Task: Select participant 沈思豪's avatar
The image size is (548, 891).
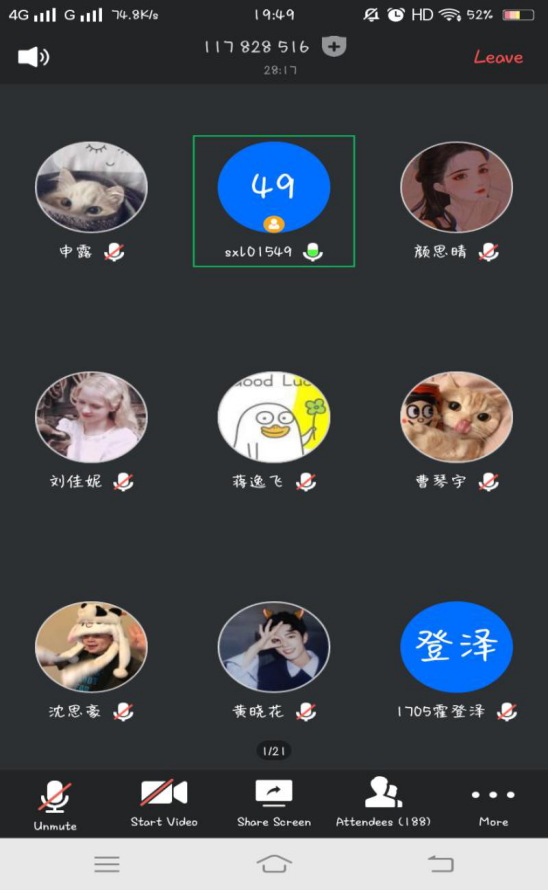Action: [92, 647]
